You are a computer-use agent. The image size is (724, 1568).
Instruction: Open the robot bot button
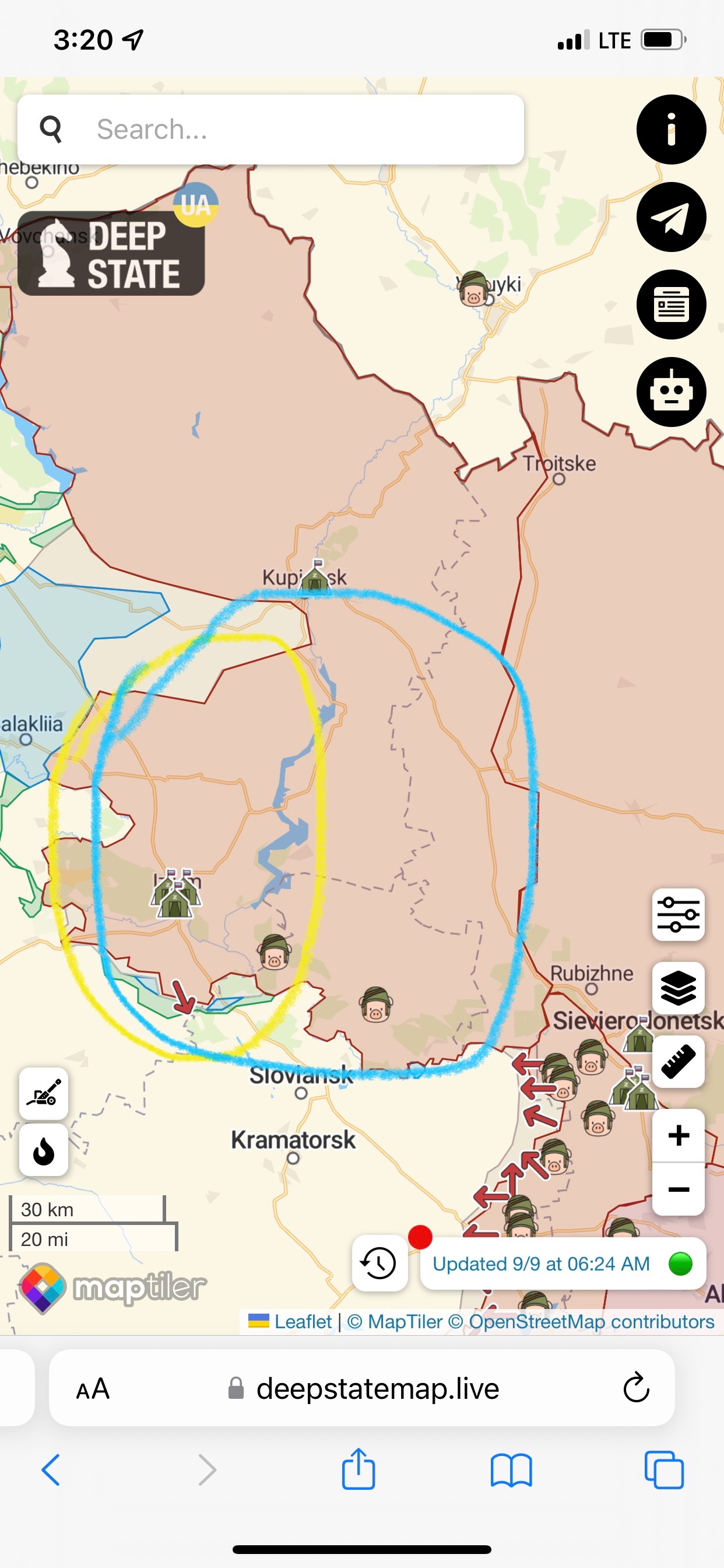pyautogui.click(x=671, y=392)
